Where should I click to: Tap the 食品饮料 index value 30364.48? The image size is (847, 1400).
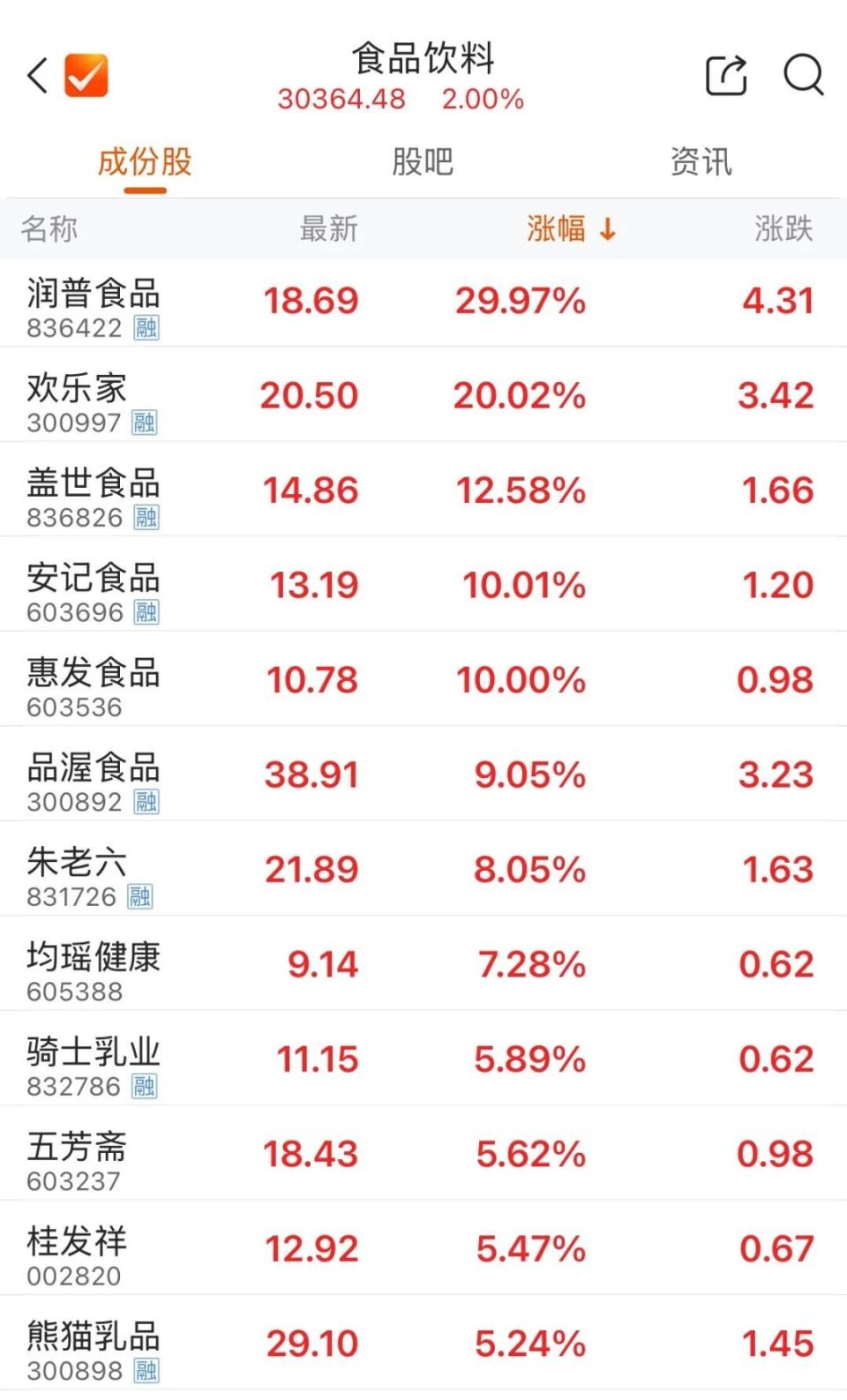(x=341, y=99)
